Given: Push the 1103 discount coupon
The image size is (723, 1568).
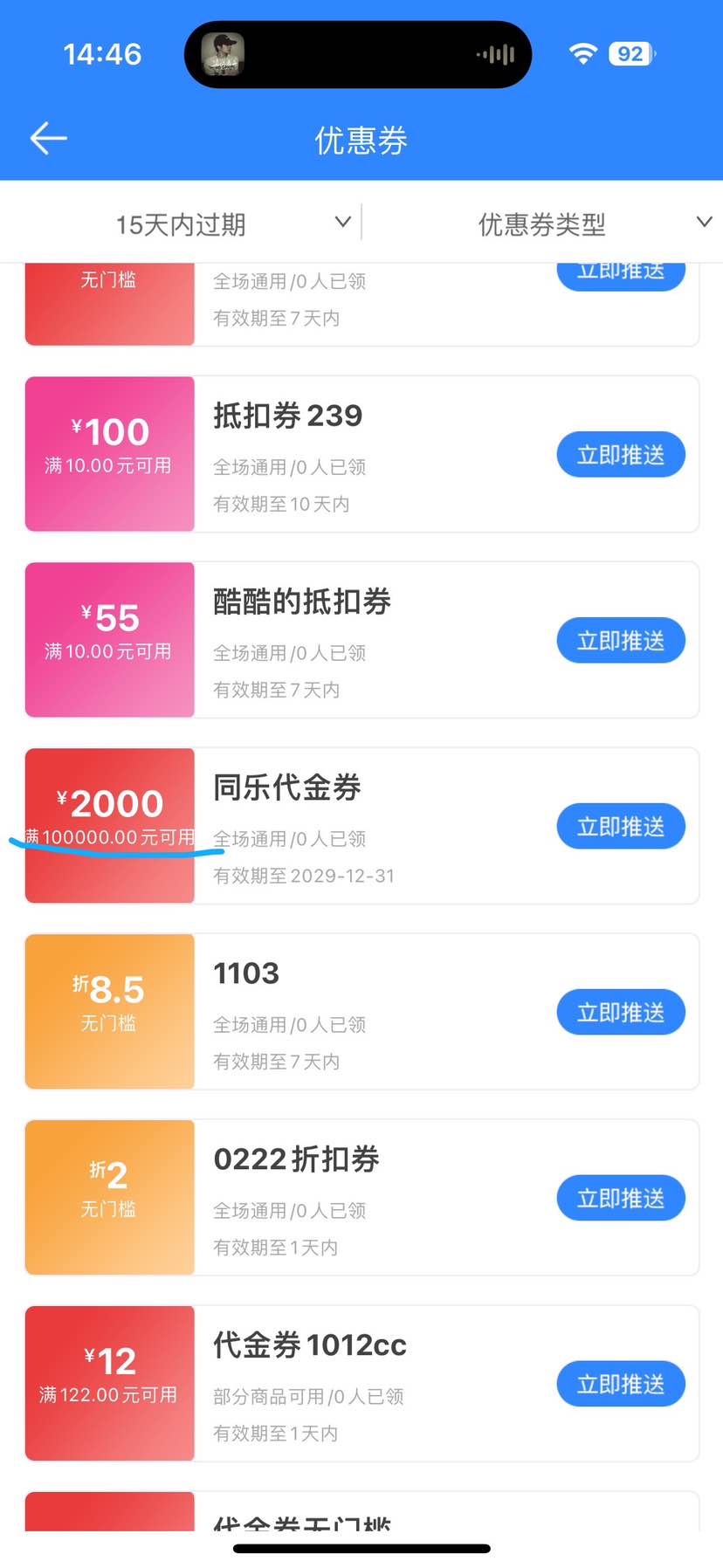Looking at the screenshot, I should coord(620,1013).
